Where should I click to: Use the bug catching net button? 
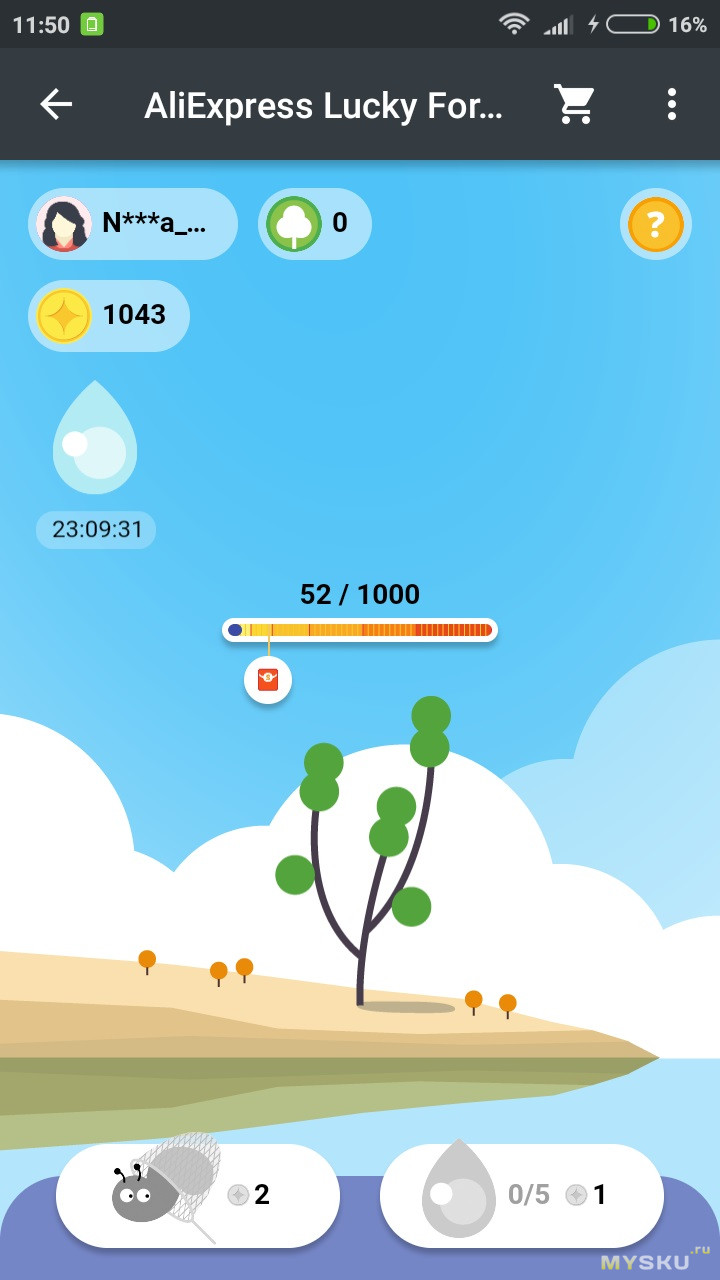(197, 1195)
